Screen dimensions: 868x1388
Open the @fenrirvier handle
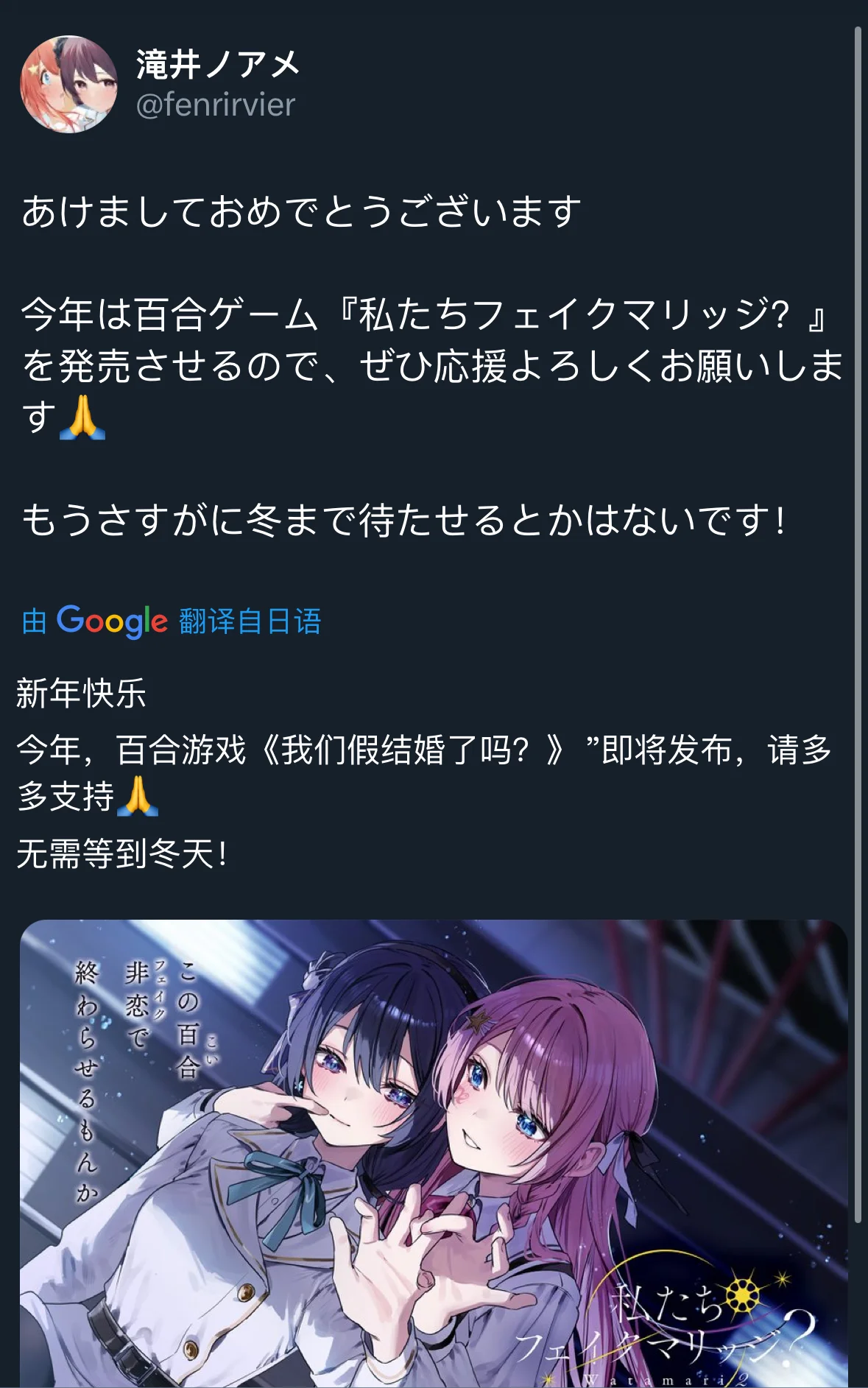(x=215, y=105)
